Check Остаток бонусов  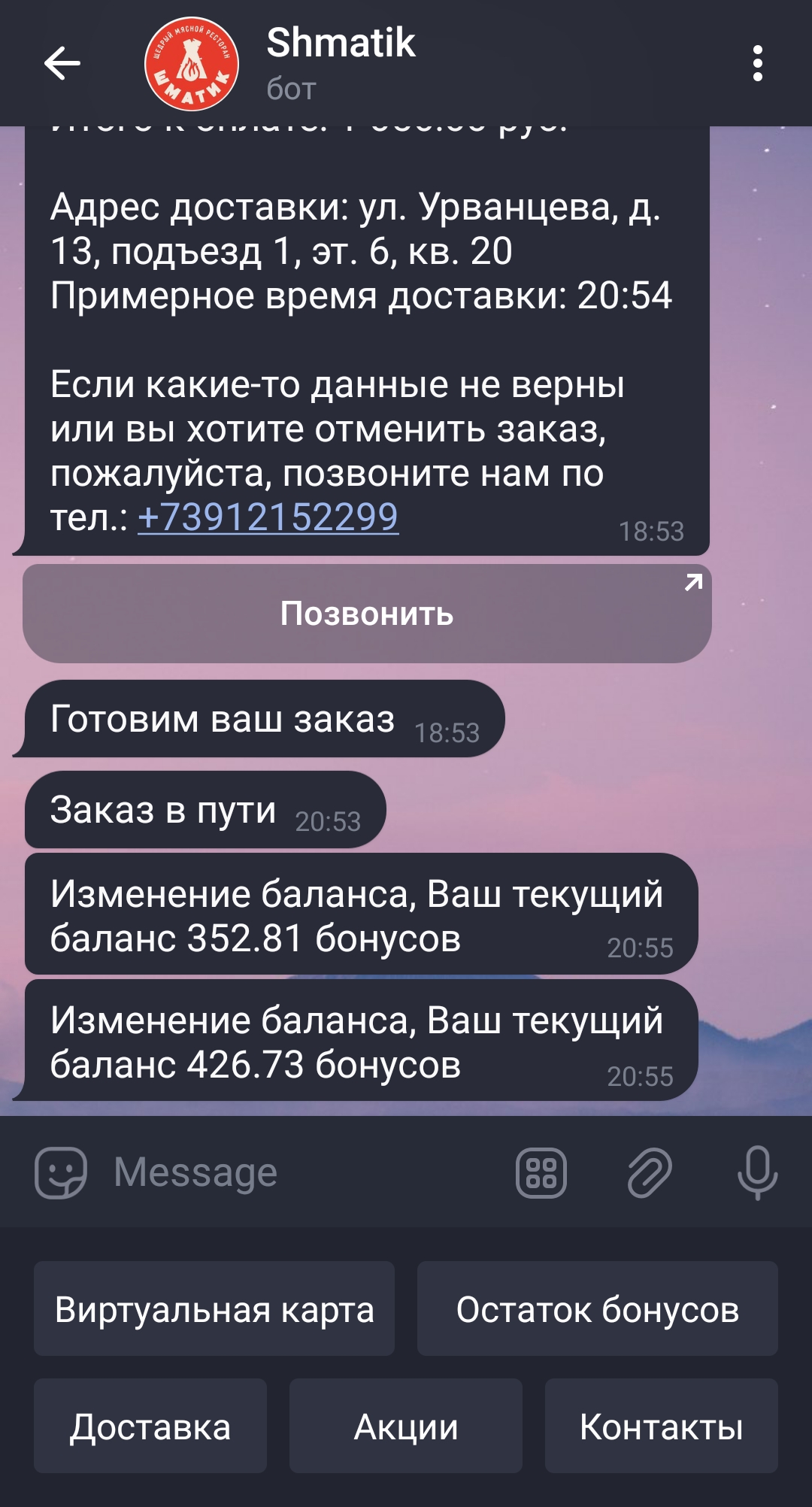click(x=598, y=1308)
